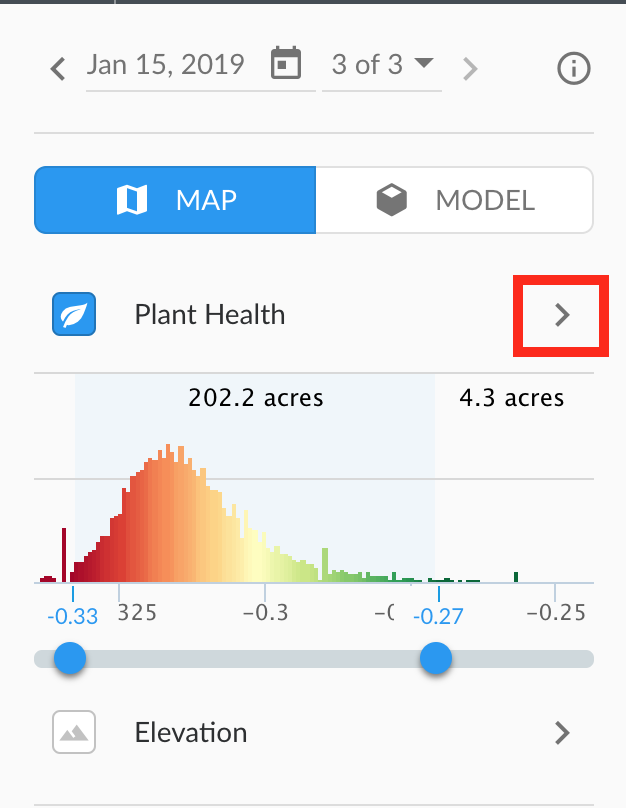Tap the -0.27 slider handle
The image size is (626, 808).
[435, 659]
